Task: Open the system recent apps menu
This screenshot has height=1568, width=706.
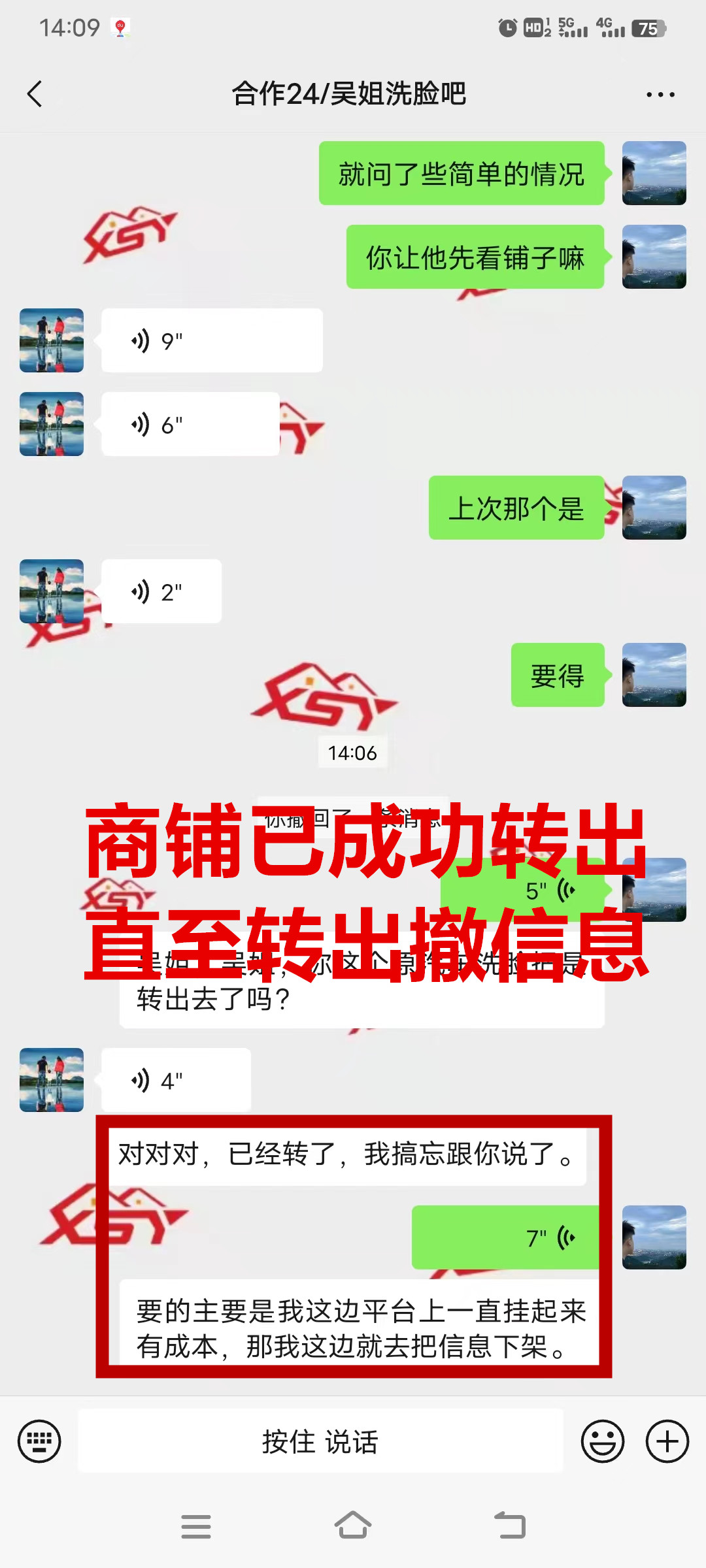Action: [196, 1526]
